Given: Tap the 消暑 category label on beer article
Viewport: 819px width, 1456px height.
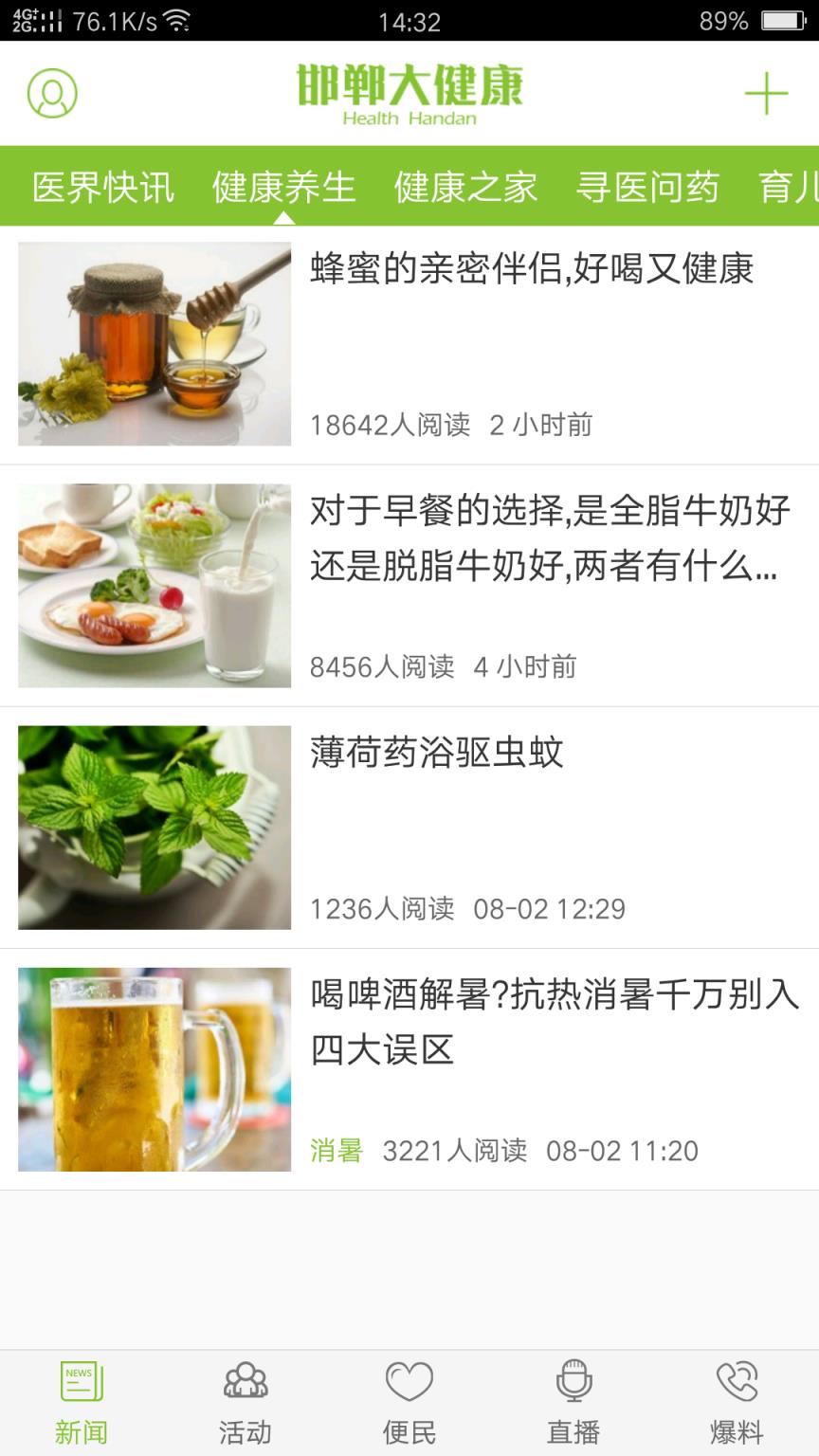Looking at the screenshot, I should [x=334, y=1151].
